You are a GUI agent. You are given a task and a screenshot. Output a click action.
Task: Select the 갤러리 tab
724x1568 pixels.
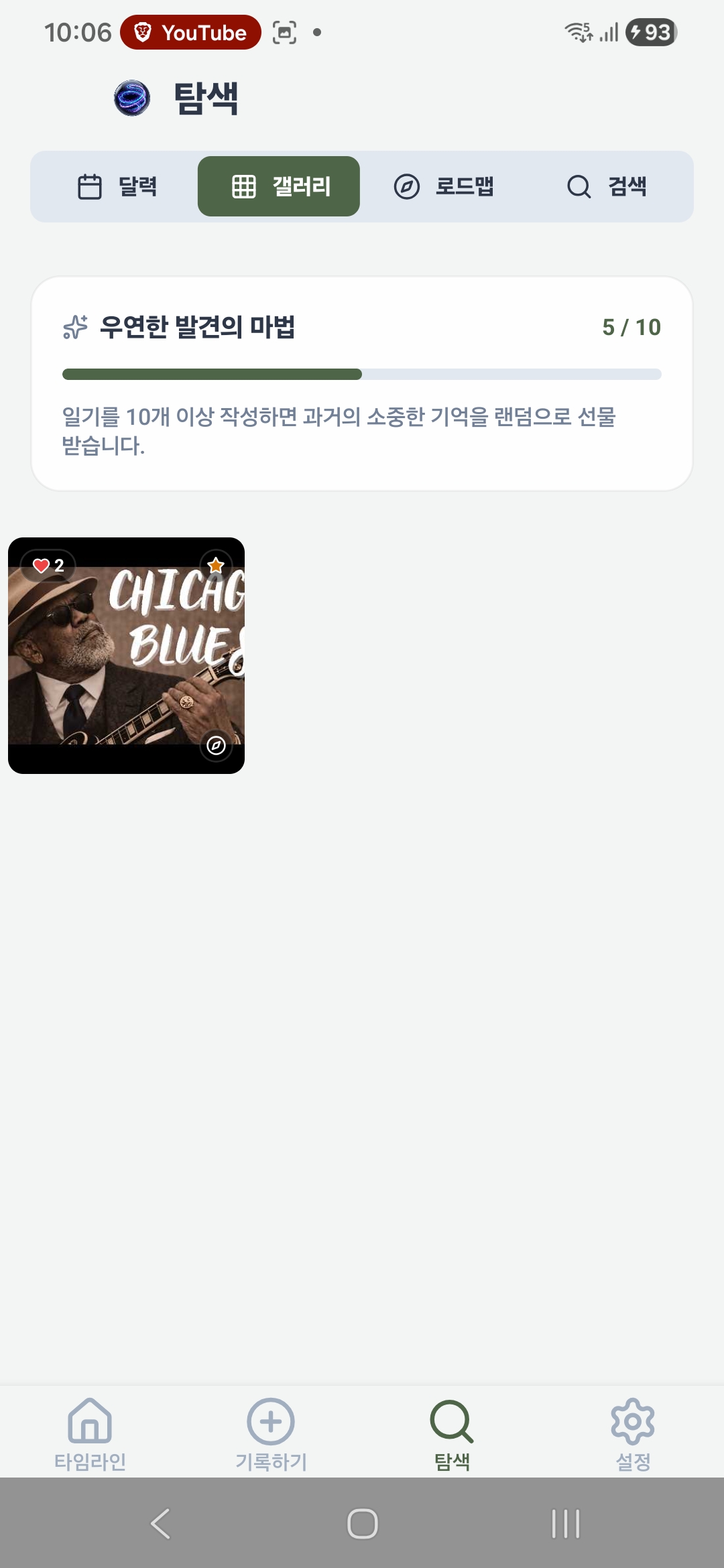[279, 186]
